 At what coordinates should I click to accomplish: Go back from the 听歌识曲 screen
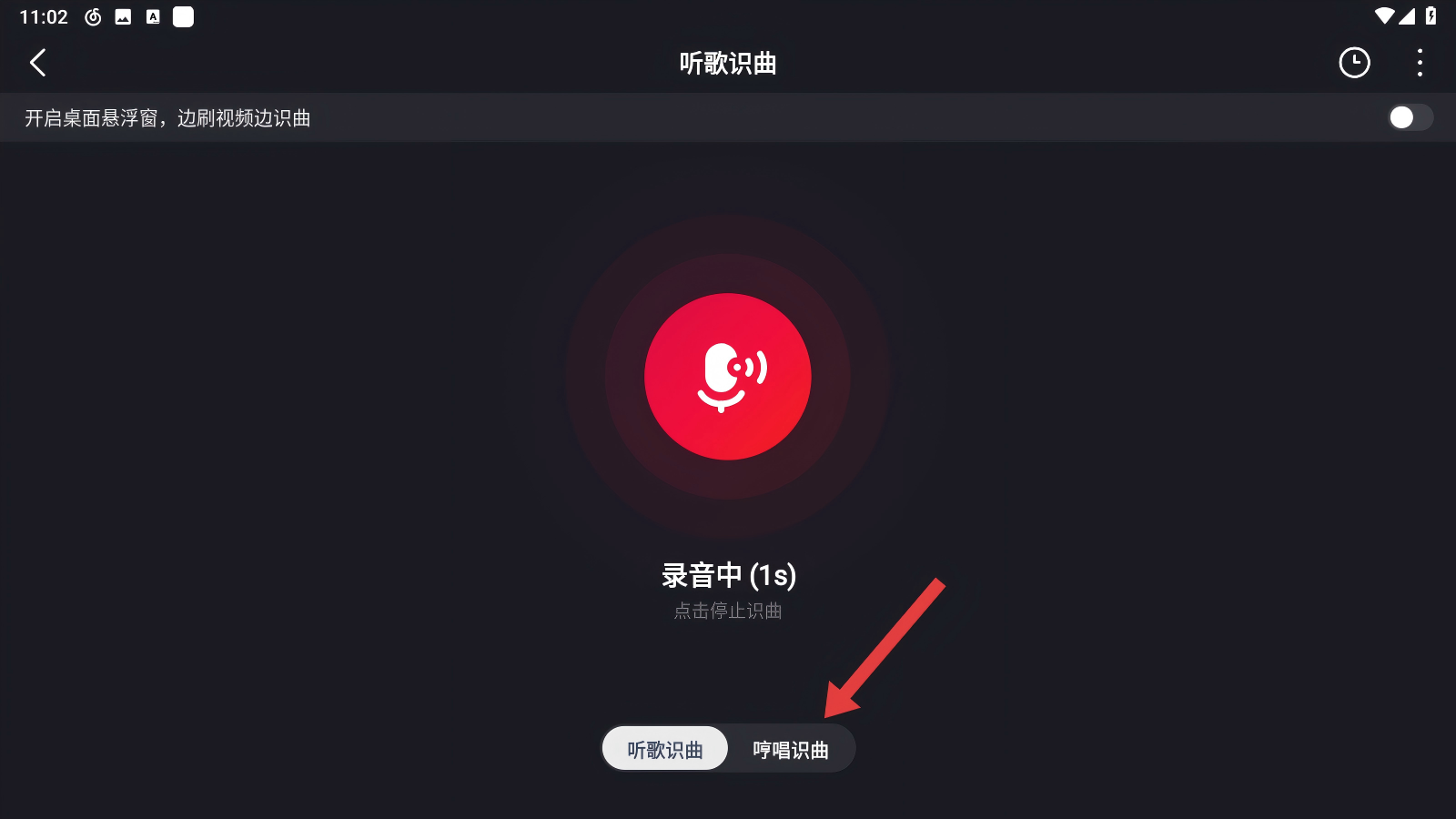point(38,63)
